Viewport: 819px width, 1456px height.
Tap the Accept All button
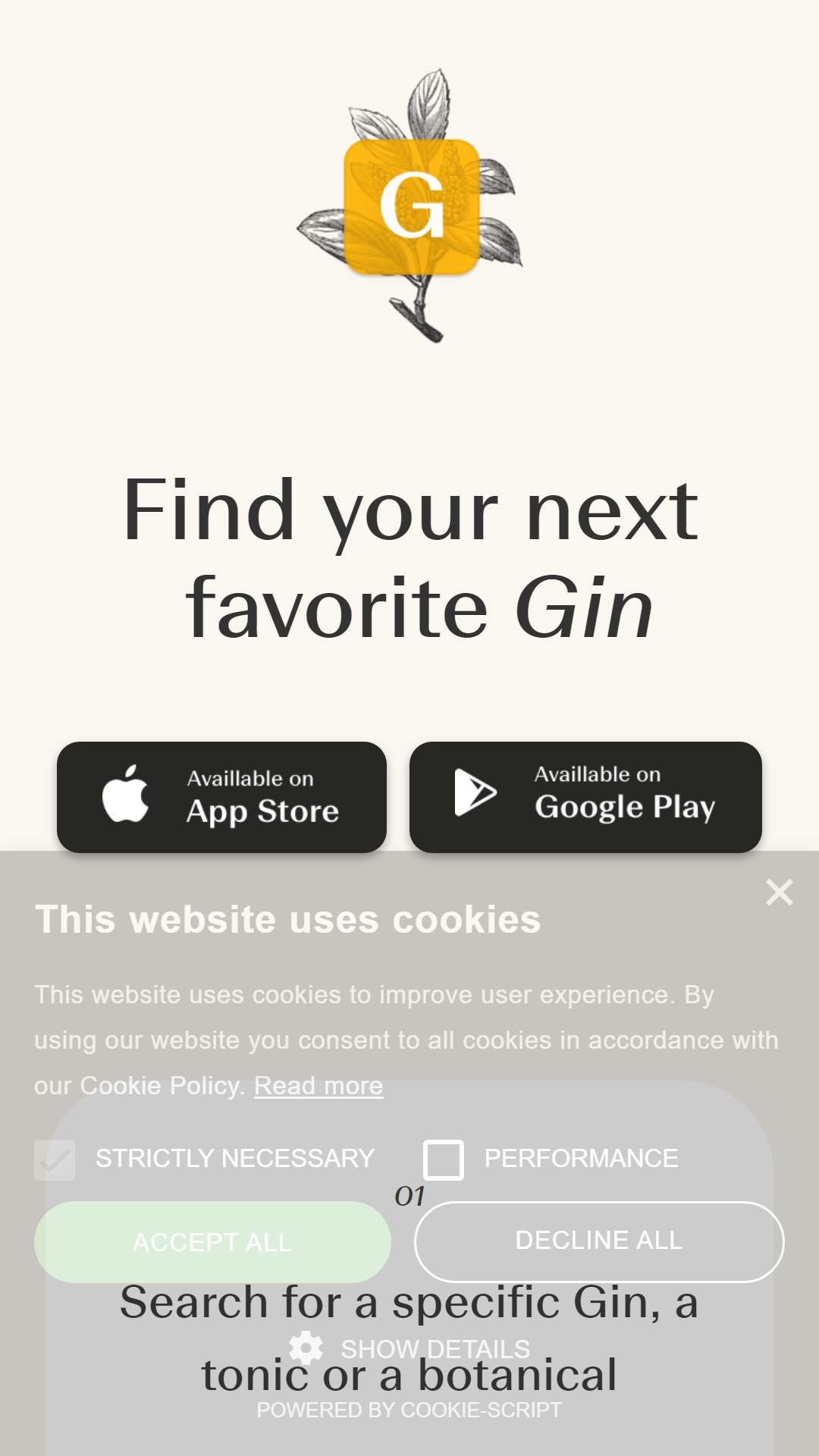click(x=212, y=1242)
